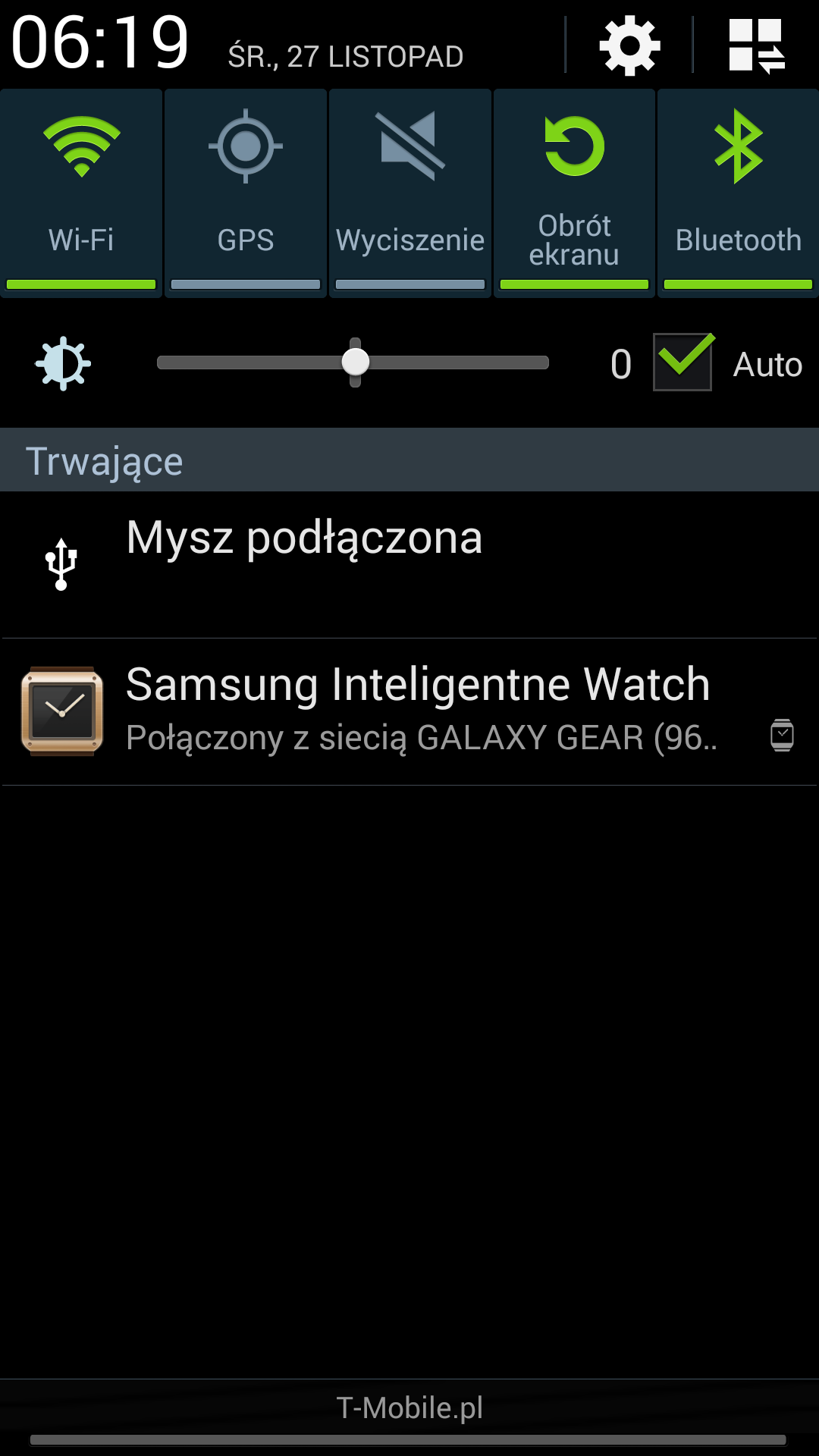
Task: Open the Mysz podłączona notification
Action: [x=409, y=563]
